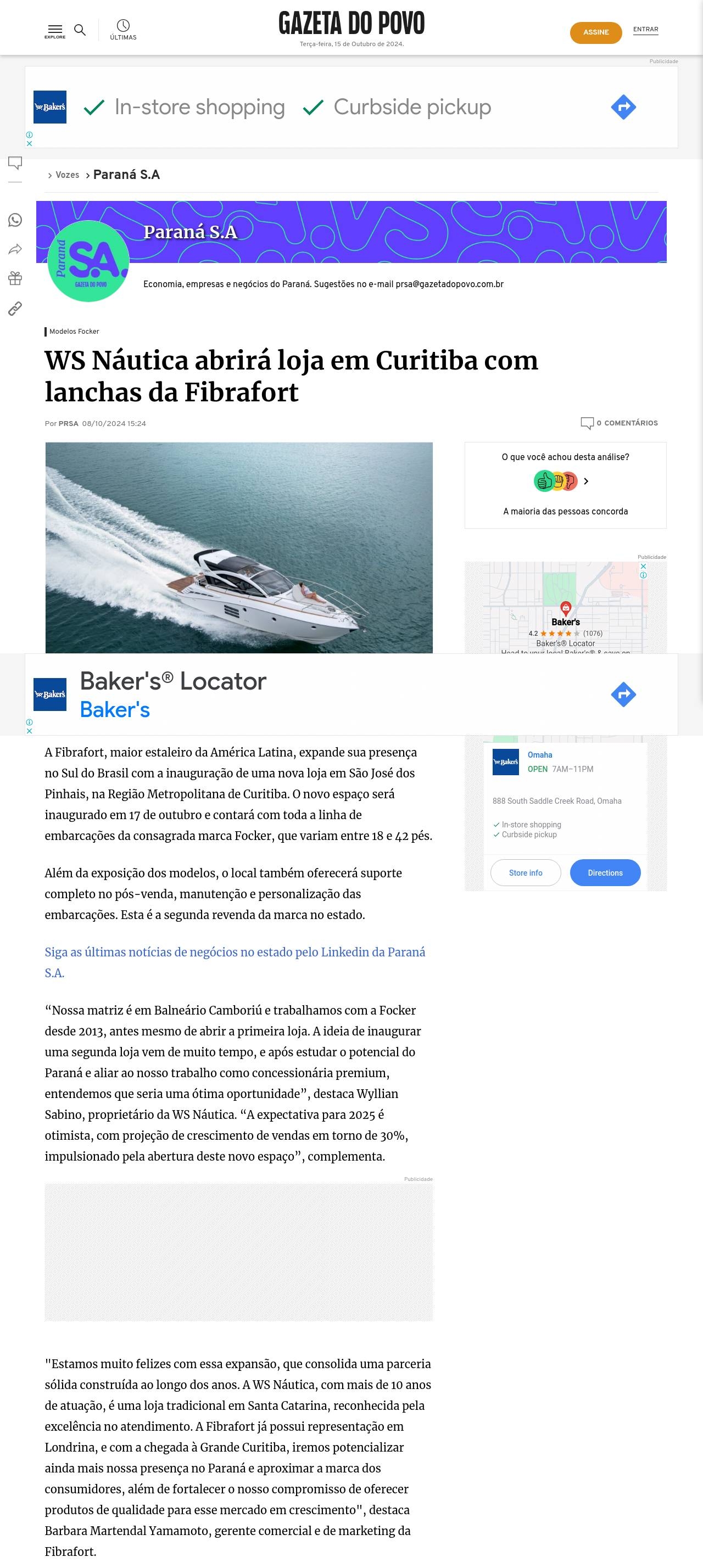The height and width of the screenshot is (1568, 703).
Task: Tap Directions in the Baker's ad
Action: pos(605,872)
